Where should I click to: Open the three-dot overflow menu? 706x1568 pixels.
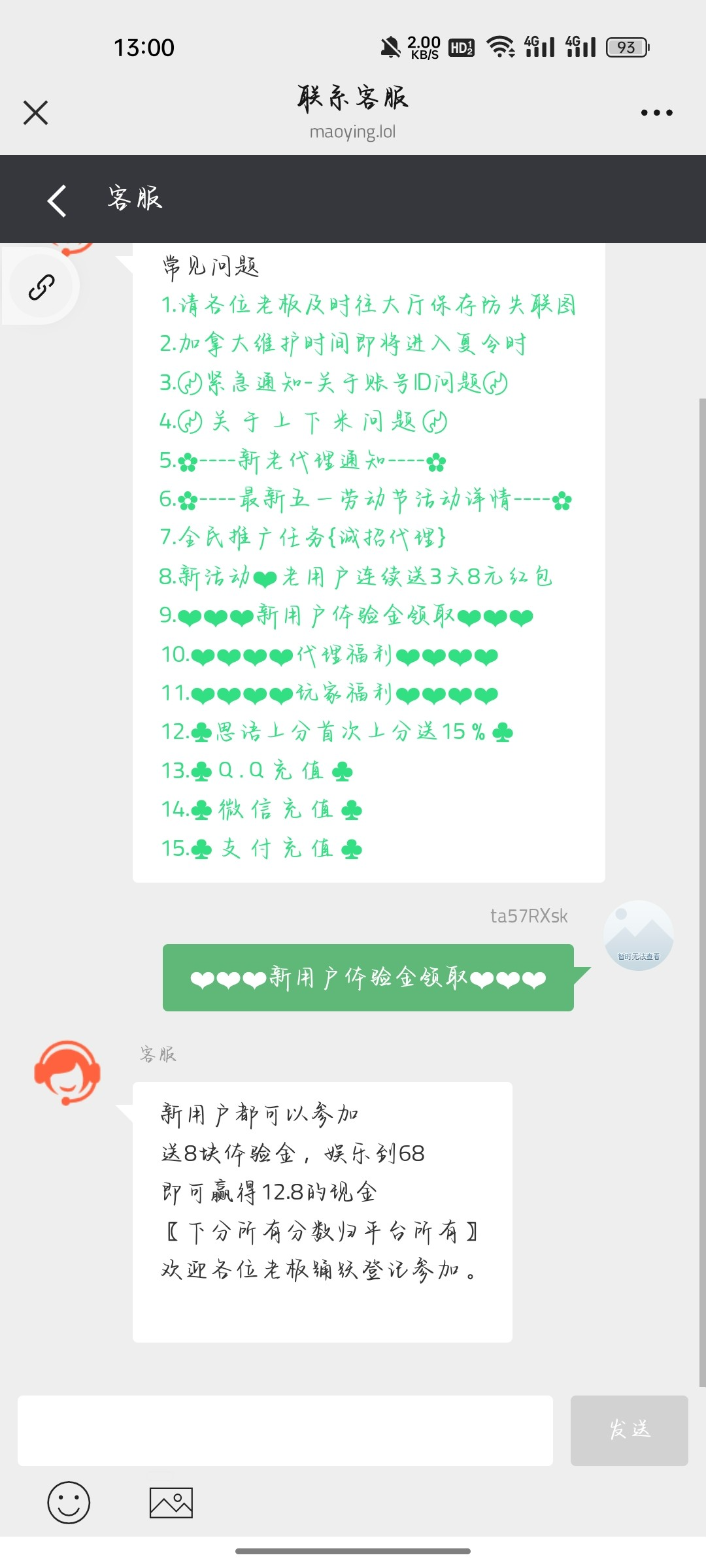pyautogui.click(x=656, y=112)
